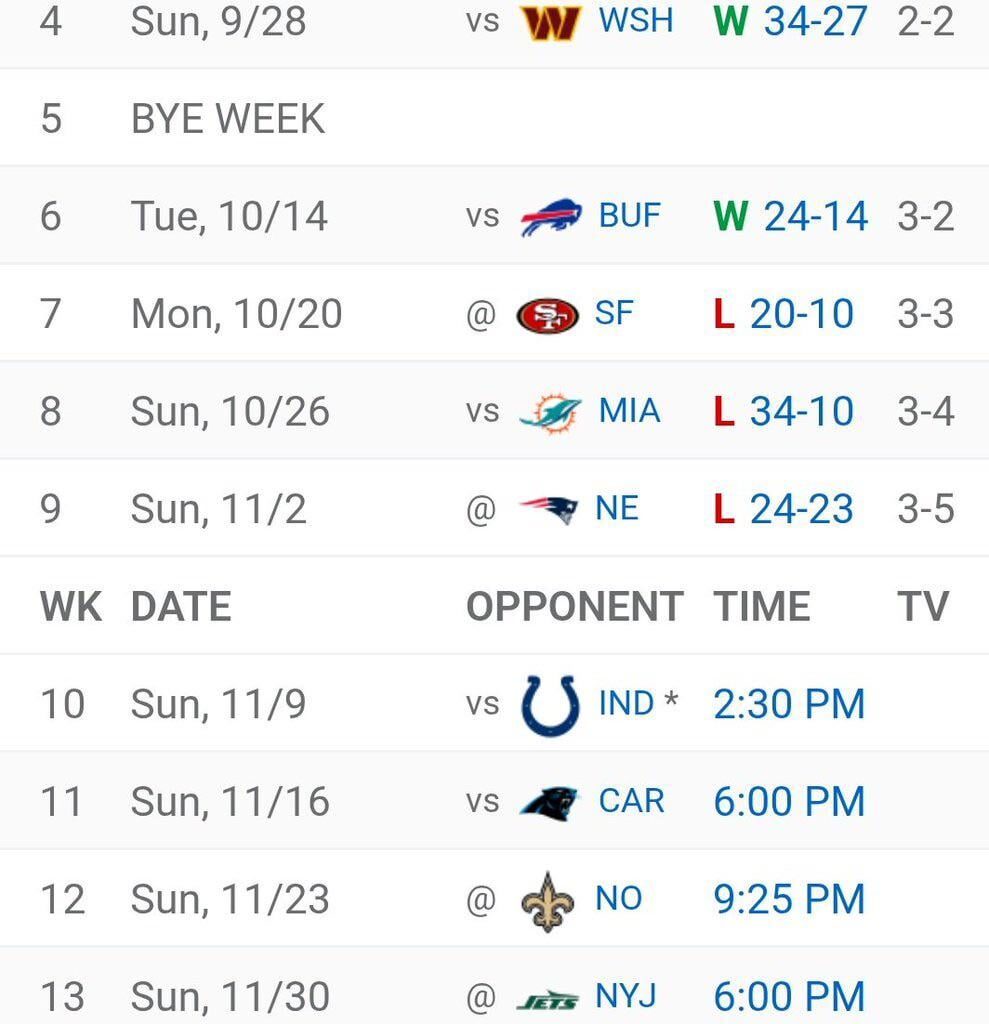The width and height of the screenshot is (989, 1024).
Task: Click the OPPONENT column header
Action: click(x=575, y=605)
